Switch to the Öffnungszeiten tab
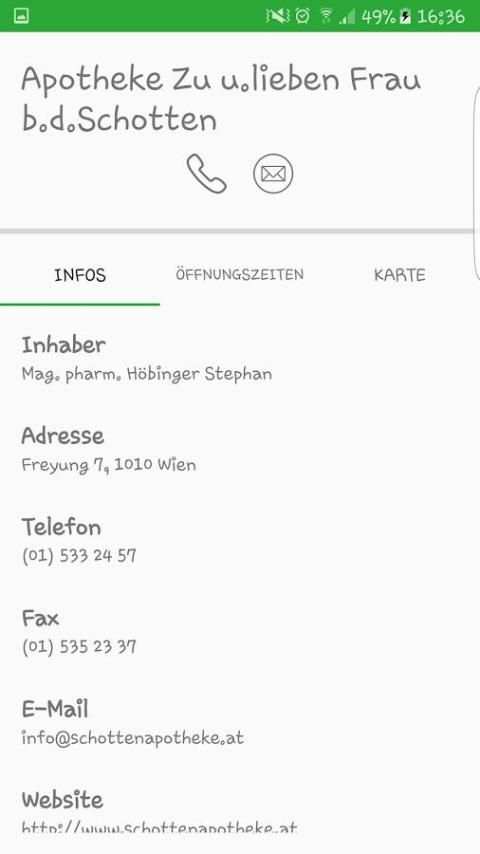 point(240,274)
